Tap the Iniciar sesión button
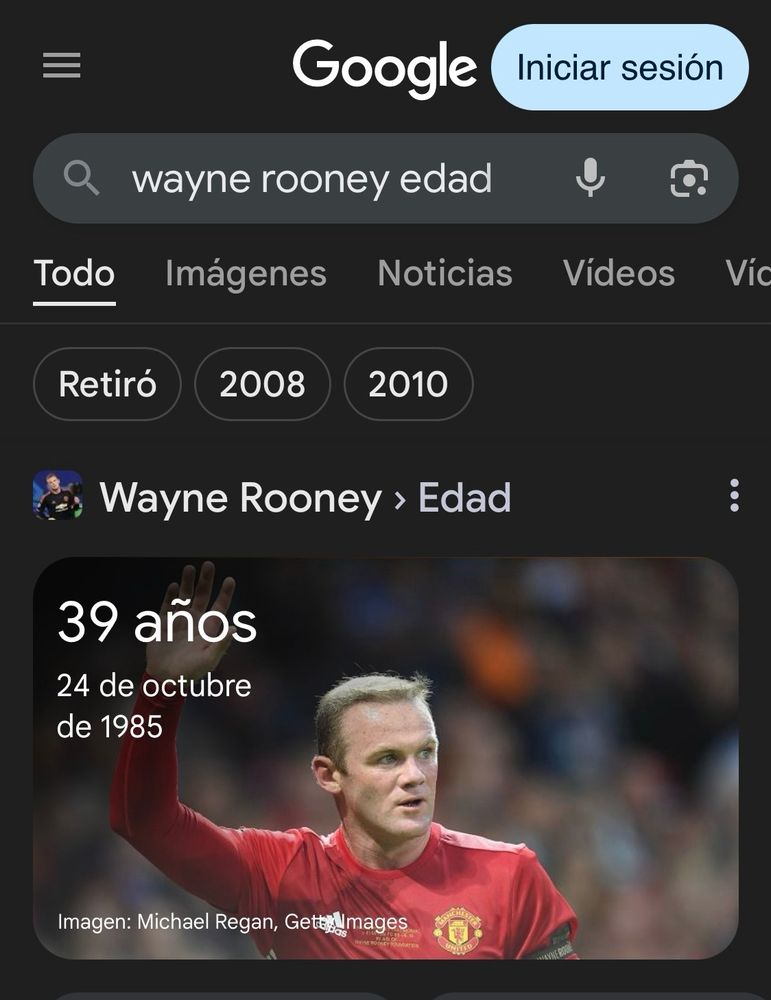 point(619,68)
